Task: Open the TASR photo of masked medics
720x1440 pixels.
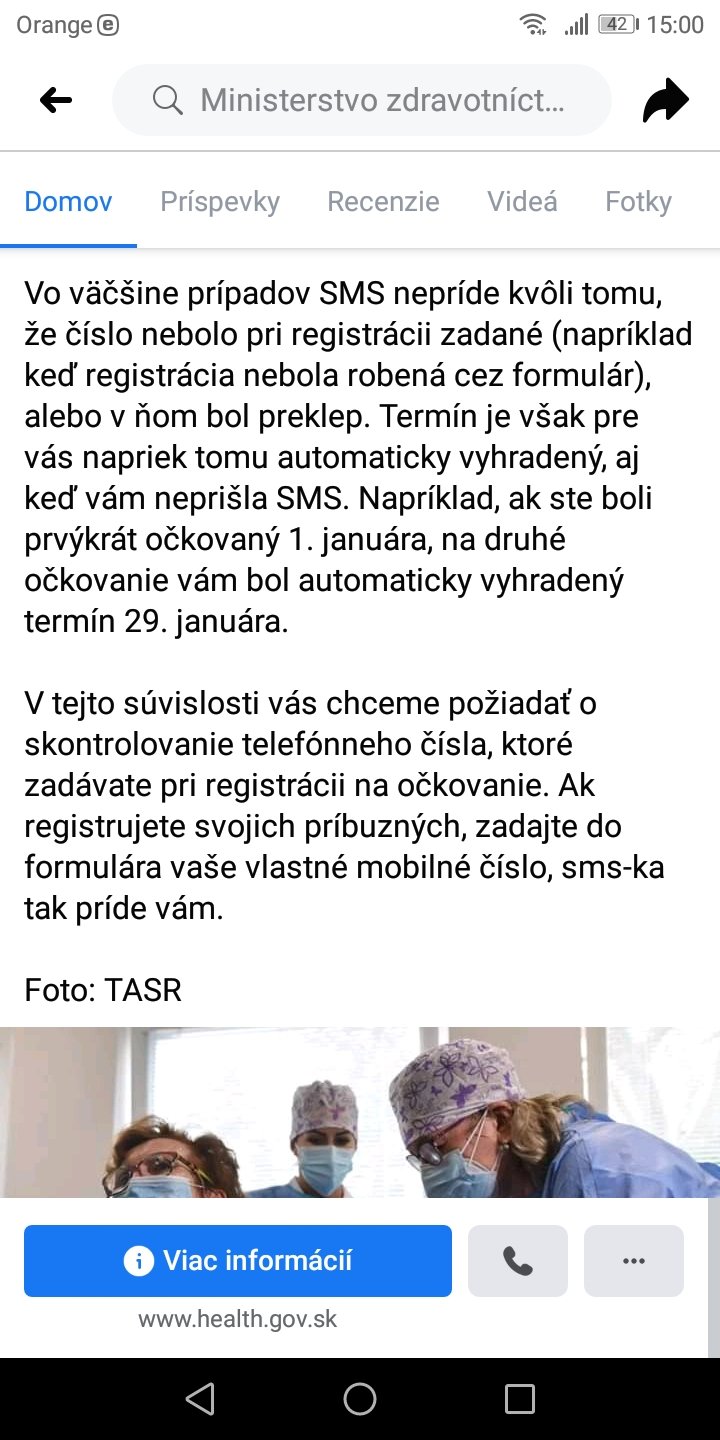Action: tap(360, 1112)
